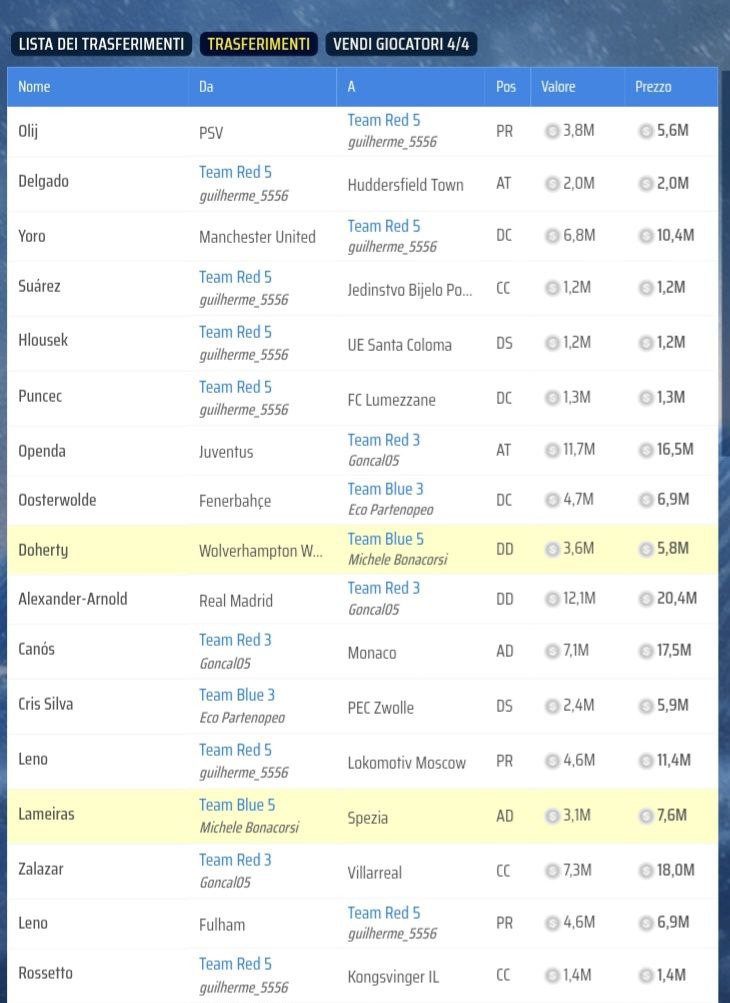Open Team Red 3 in Openda's row
Viewport: 730px width, 1003px height.
tap(384, 440)
